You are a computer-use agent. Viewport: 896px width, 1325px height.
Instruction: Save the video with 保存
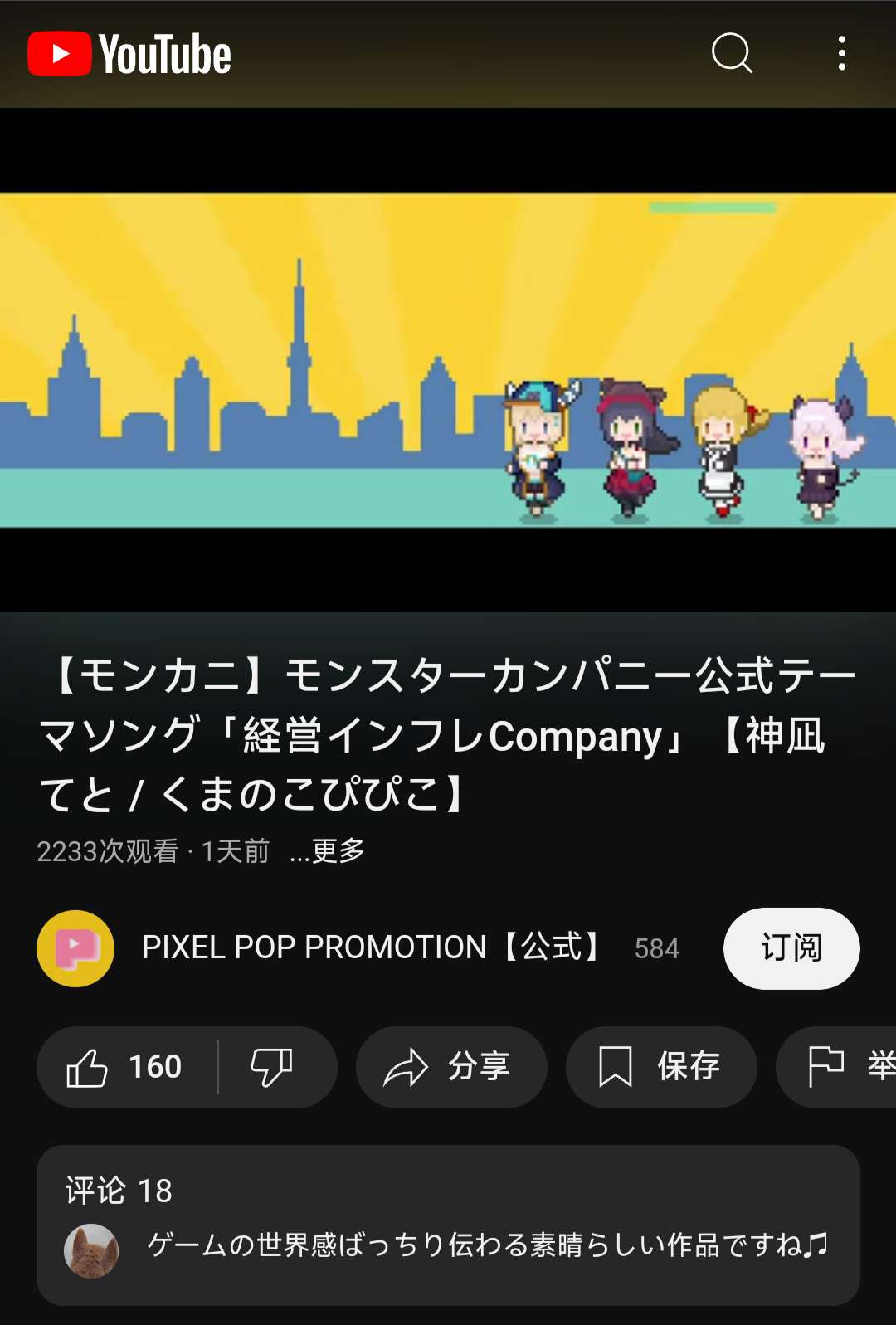(660, 1067)
